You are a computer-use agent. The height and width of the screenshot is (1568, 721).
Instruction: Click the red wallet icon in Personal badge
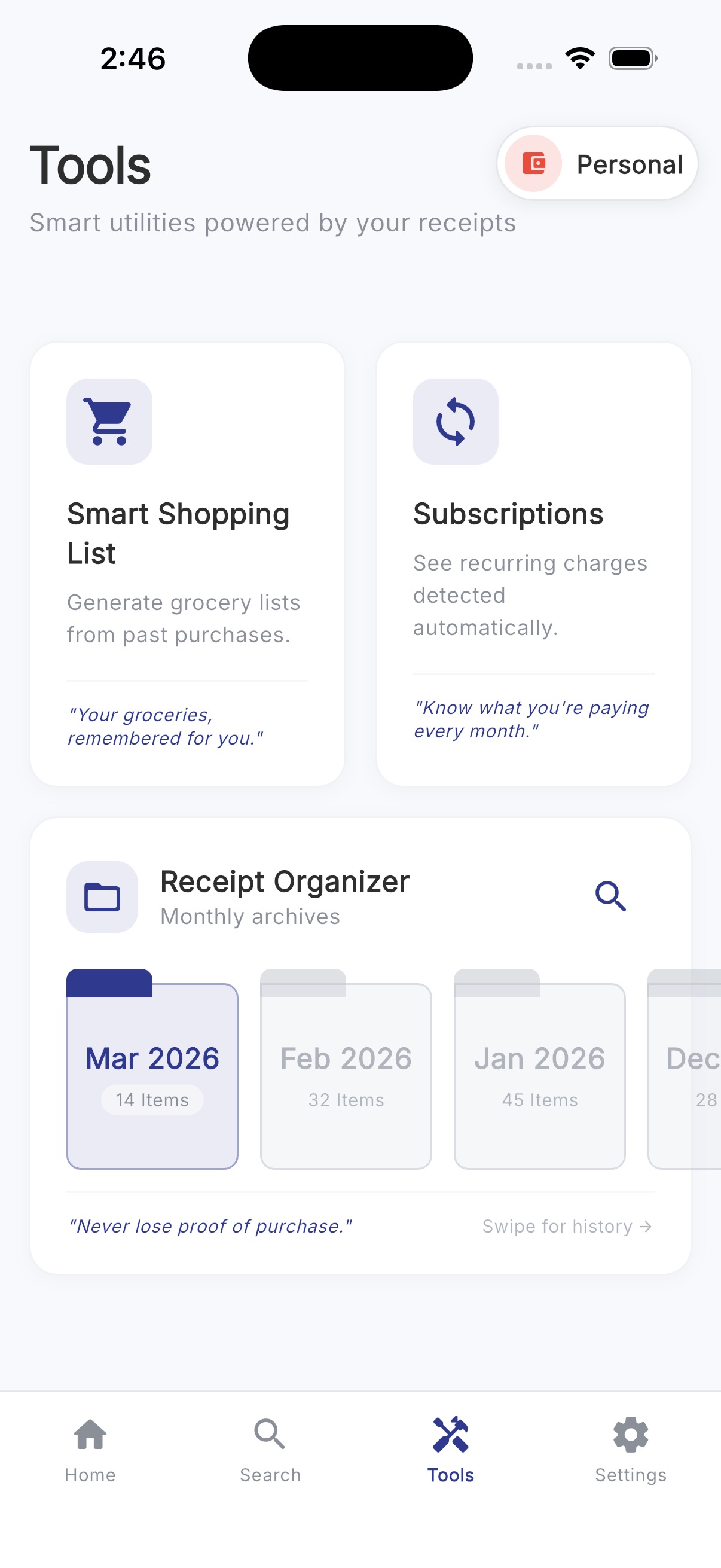click(x=533, y=163)
